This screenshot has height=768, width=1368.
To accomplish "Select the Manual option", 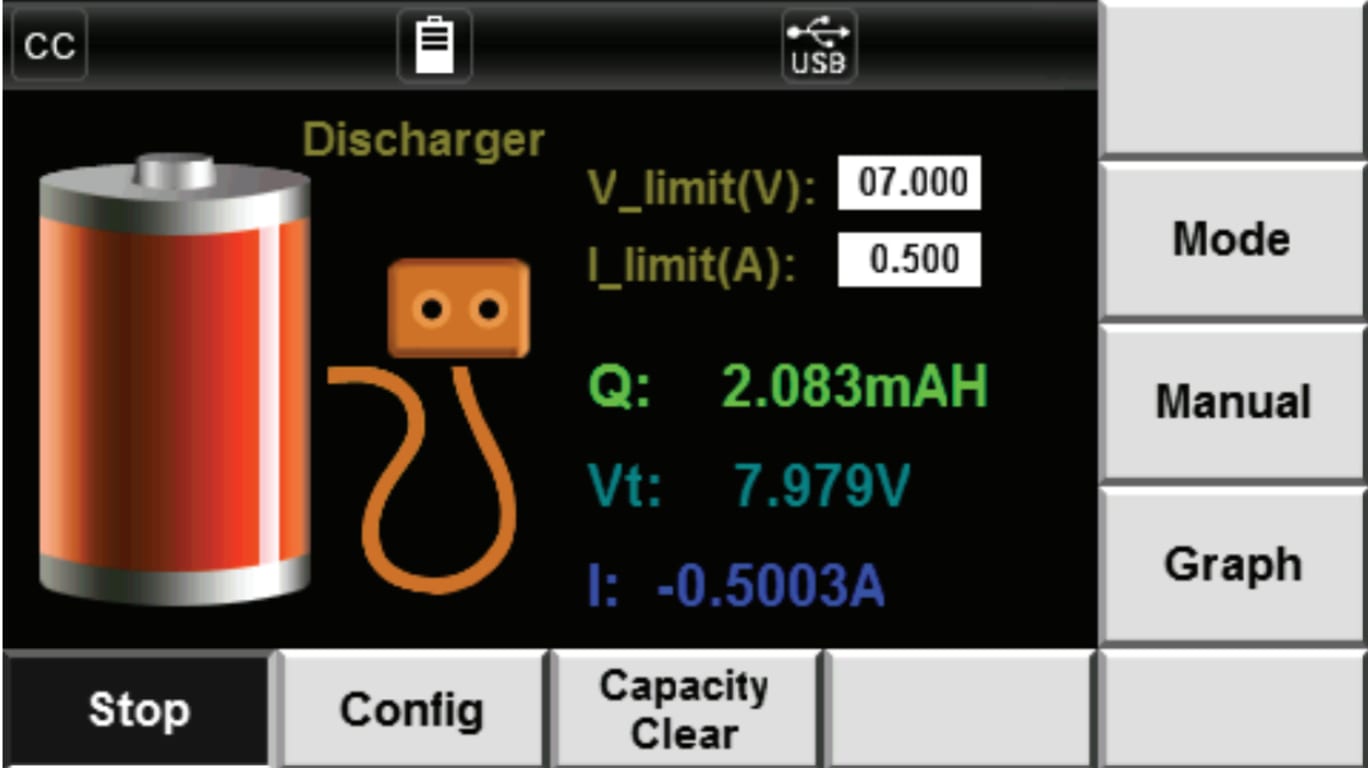I will [1231, 402].
